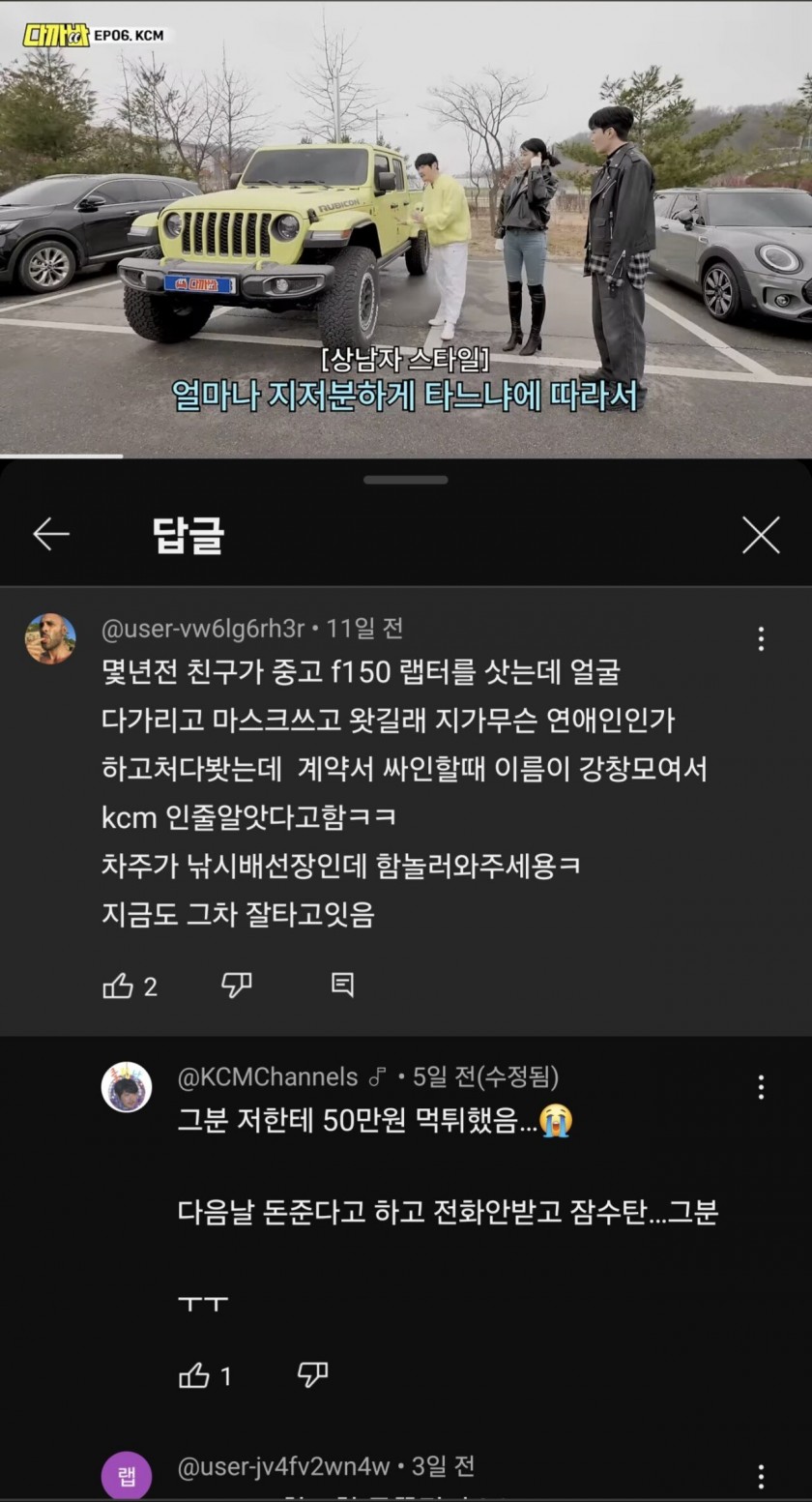The image size is (812, 1502).
Task: Dislike the reply from @KCMChannels
Action: point(312,1374)
